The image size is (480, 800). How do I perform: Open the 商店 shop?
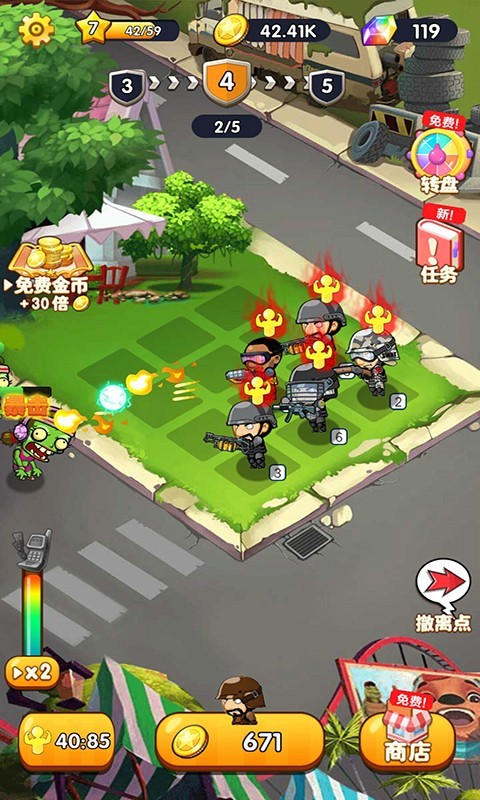pos(407,736)
